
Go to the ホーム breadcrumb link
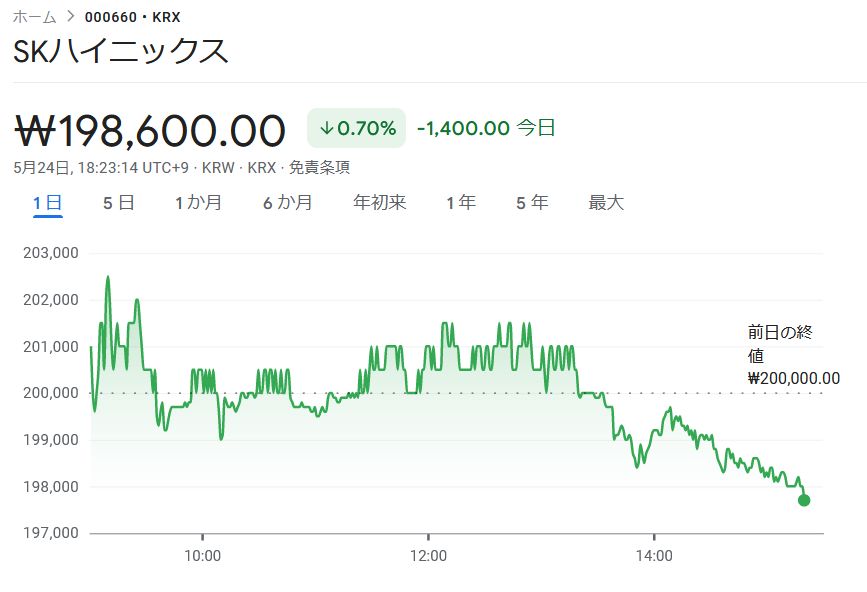tap(34, 17)
